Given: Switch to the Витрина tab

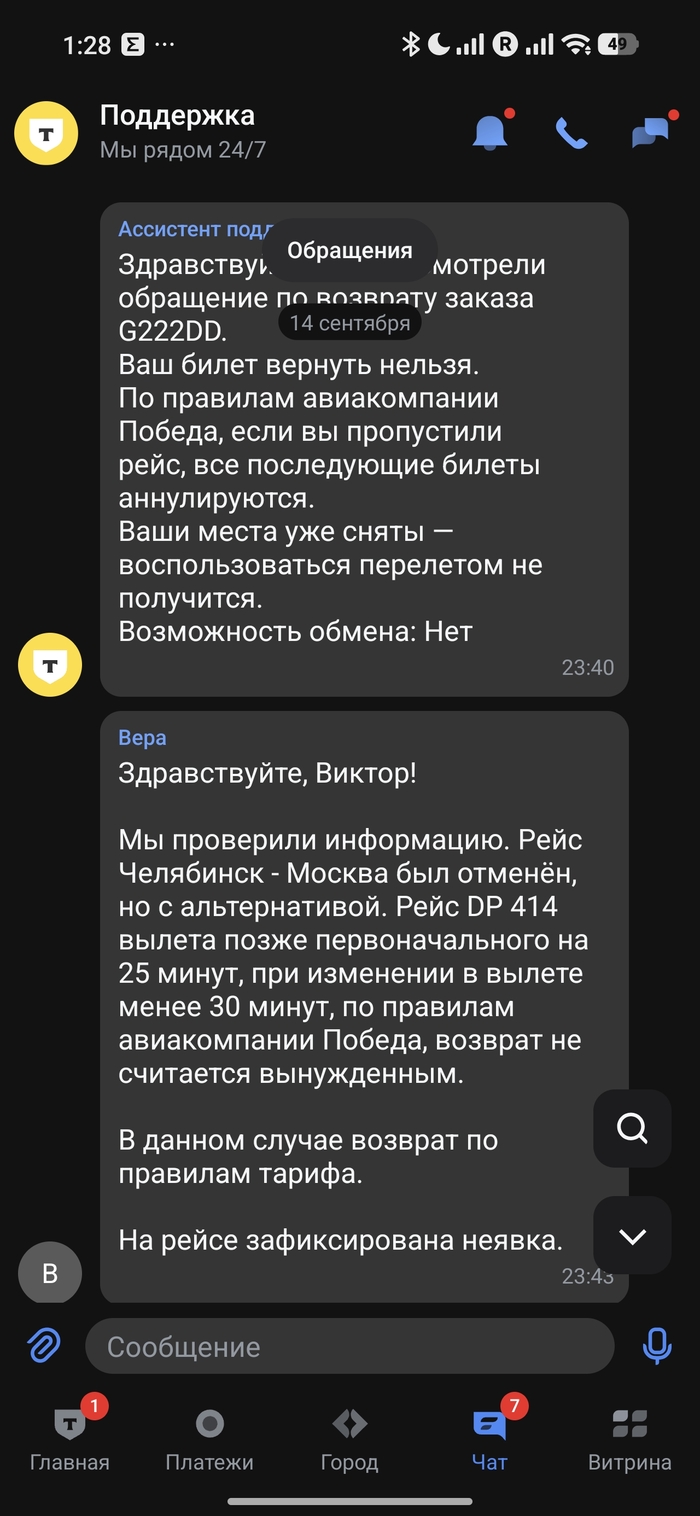Looking at the screenshot, I should pyautogui.click(x=629, y=1436).
